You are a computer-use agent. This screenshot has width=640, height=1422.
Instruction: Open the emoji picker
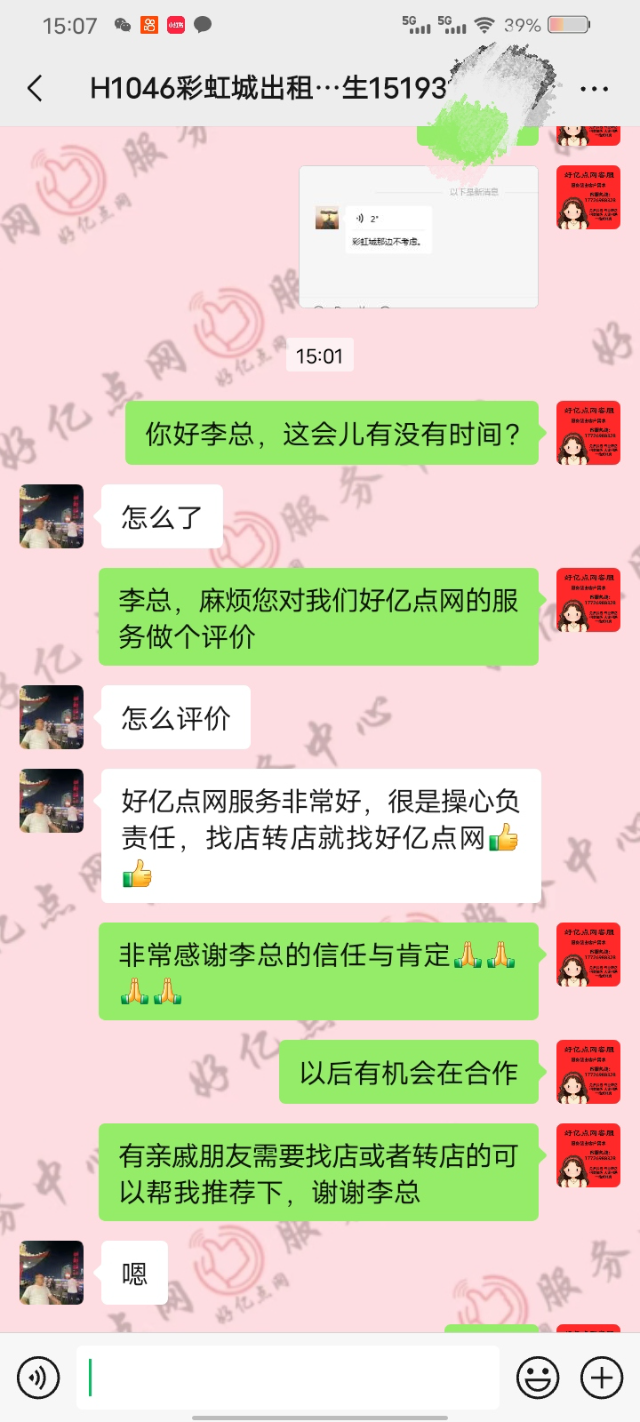pos(537,1378)
